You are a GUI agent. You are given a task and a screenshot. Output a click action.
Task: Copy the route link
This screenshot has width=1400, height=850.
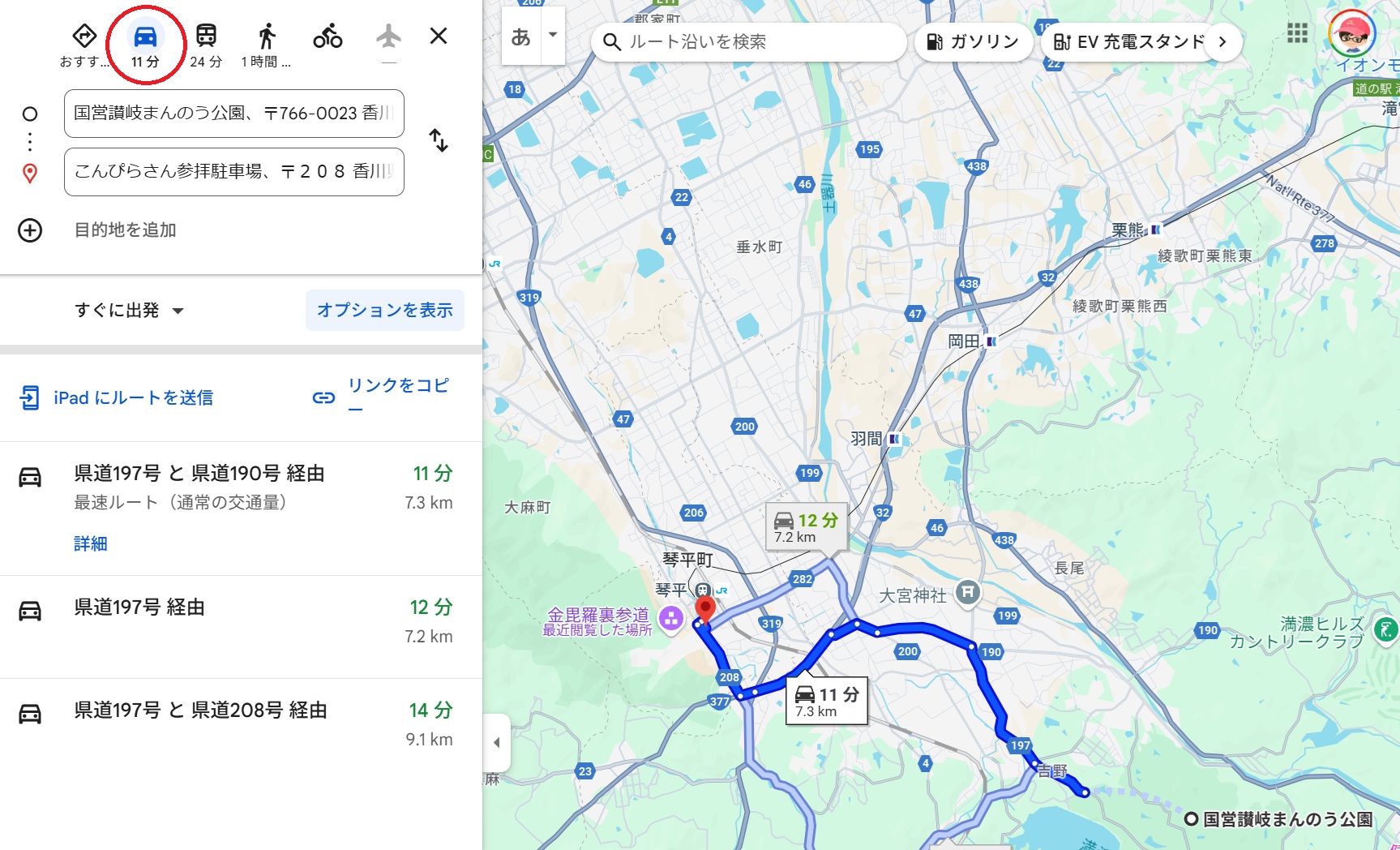[383, 397]
